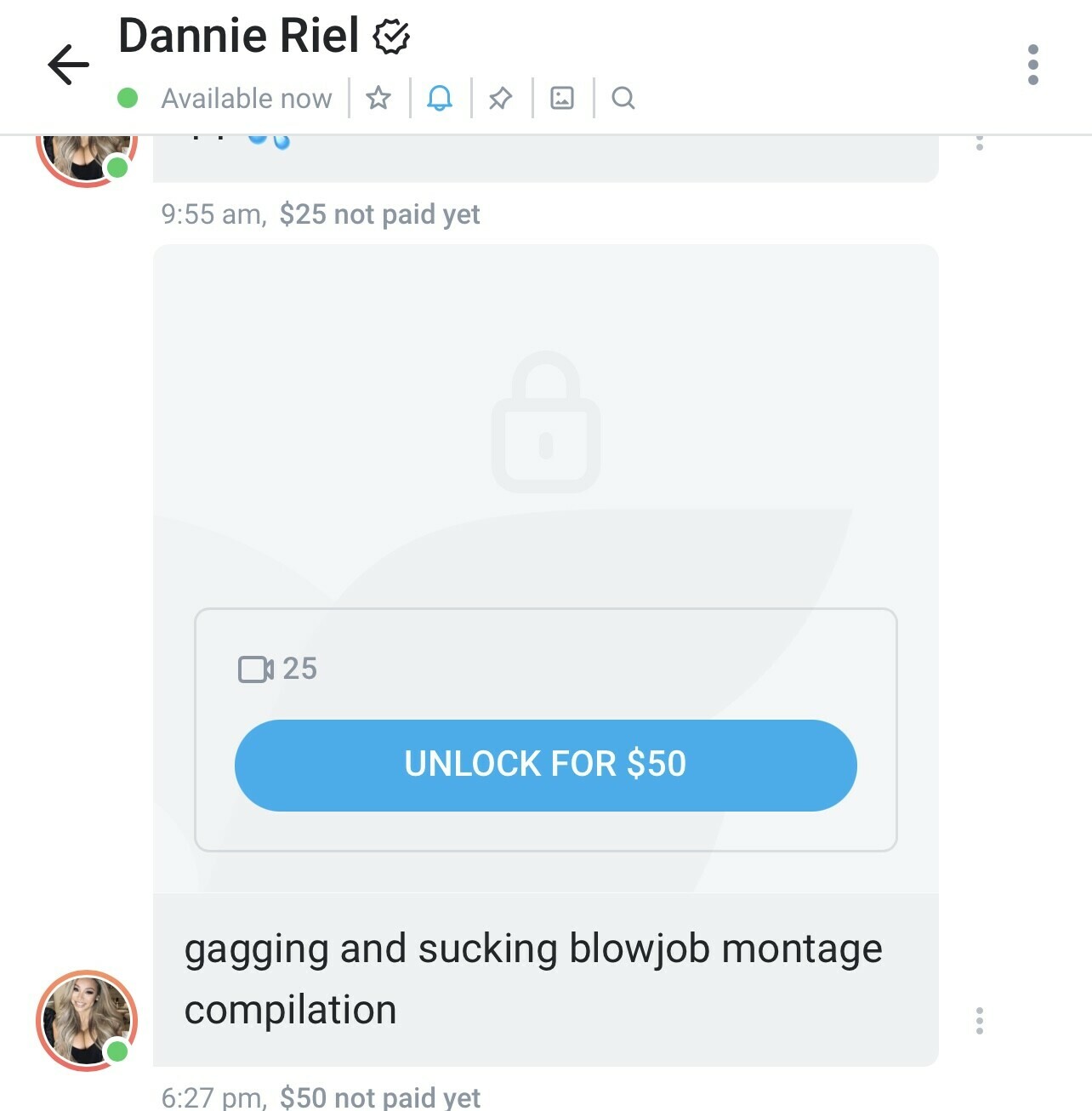Open the sender avatar beside the montage message
This screenshot has height=1111, width=1092.
point(87,1020)
